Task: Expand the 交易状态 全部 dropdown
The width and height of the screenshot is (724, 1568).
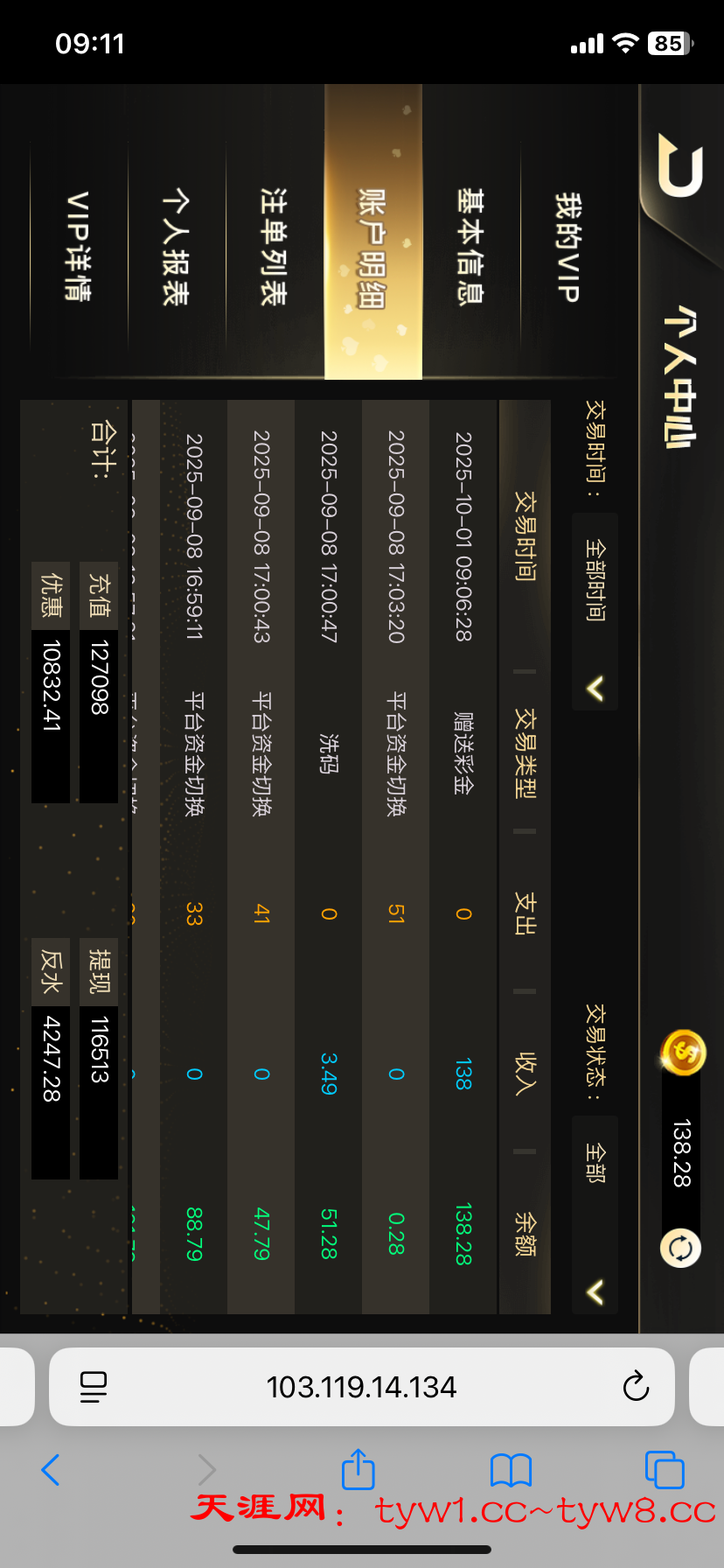Action: tap(595, 1214)
